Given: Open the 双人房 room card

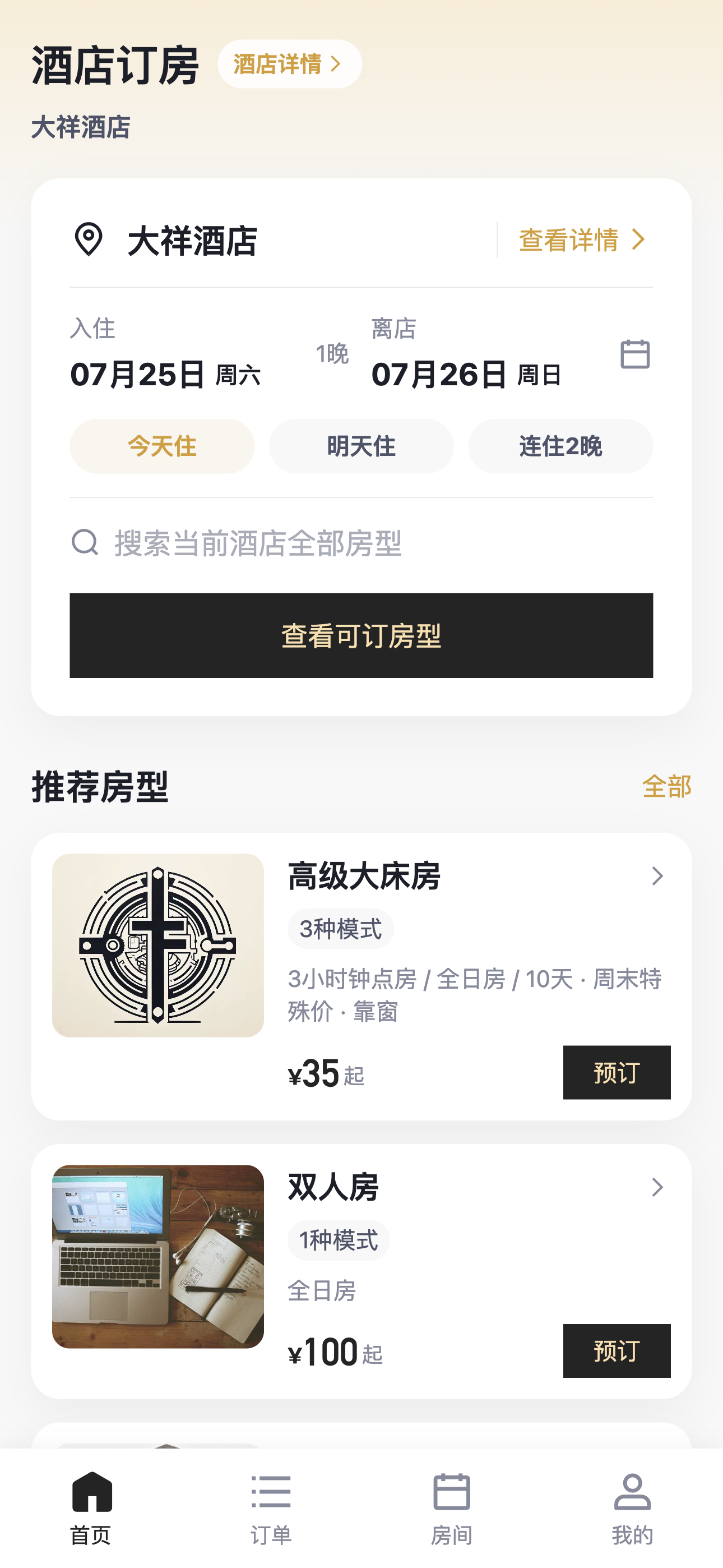Looking at the screenshot, I should click(361, 1271).
